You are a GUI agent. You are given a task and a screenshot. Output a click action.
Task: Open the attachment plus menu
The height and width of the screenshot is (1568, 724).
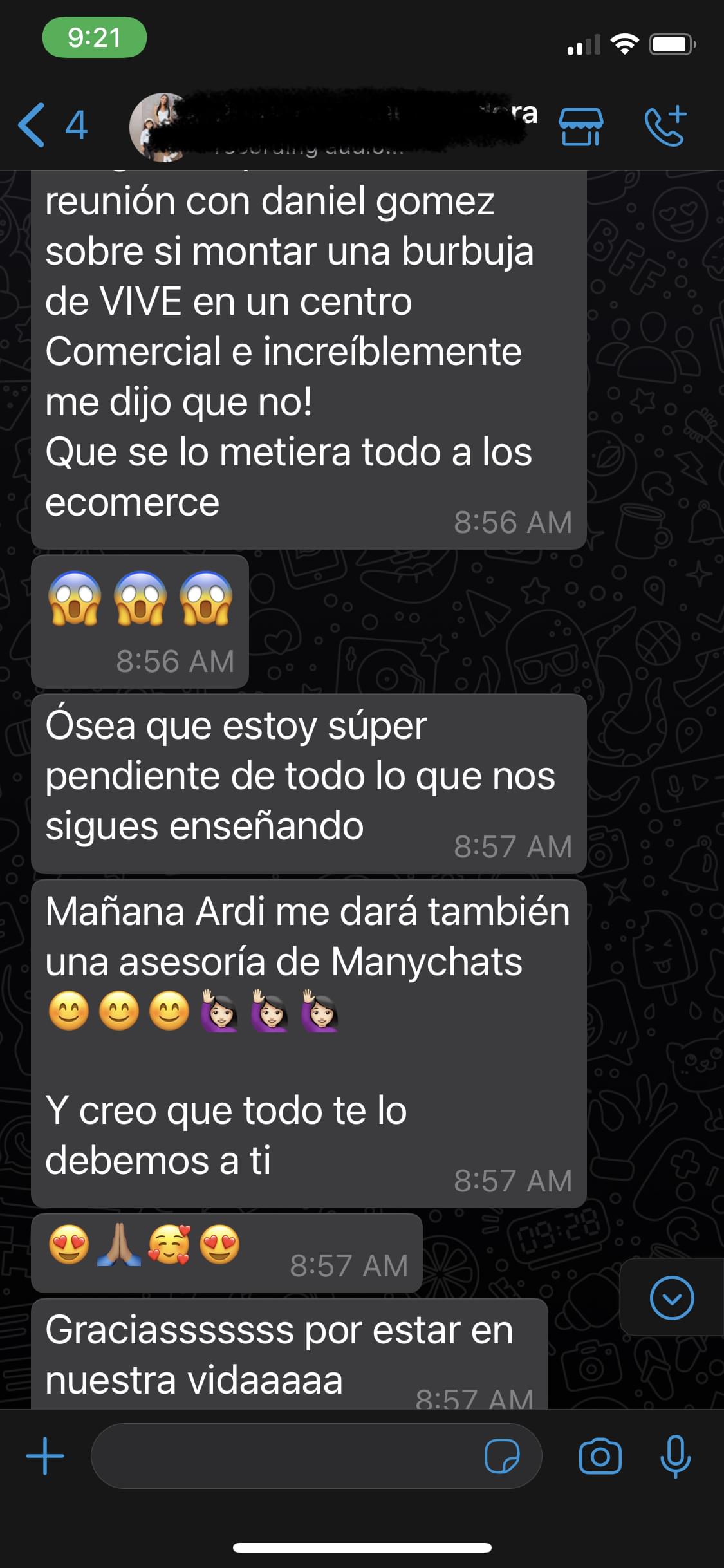(x=45, y=1457)
